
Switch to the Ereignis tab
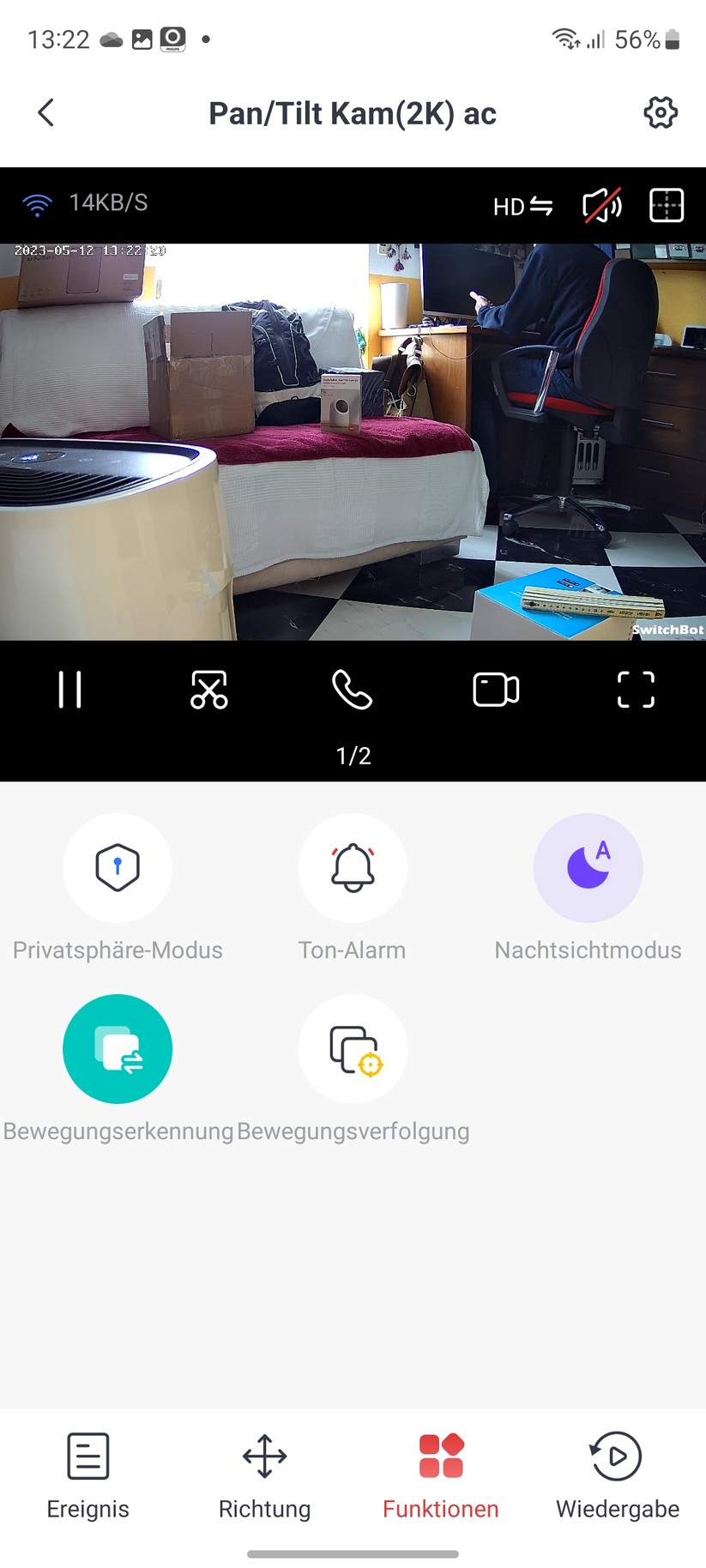coord(87,1474)
